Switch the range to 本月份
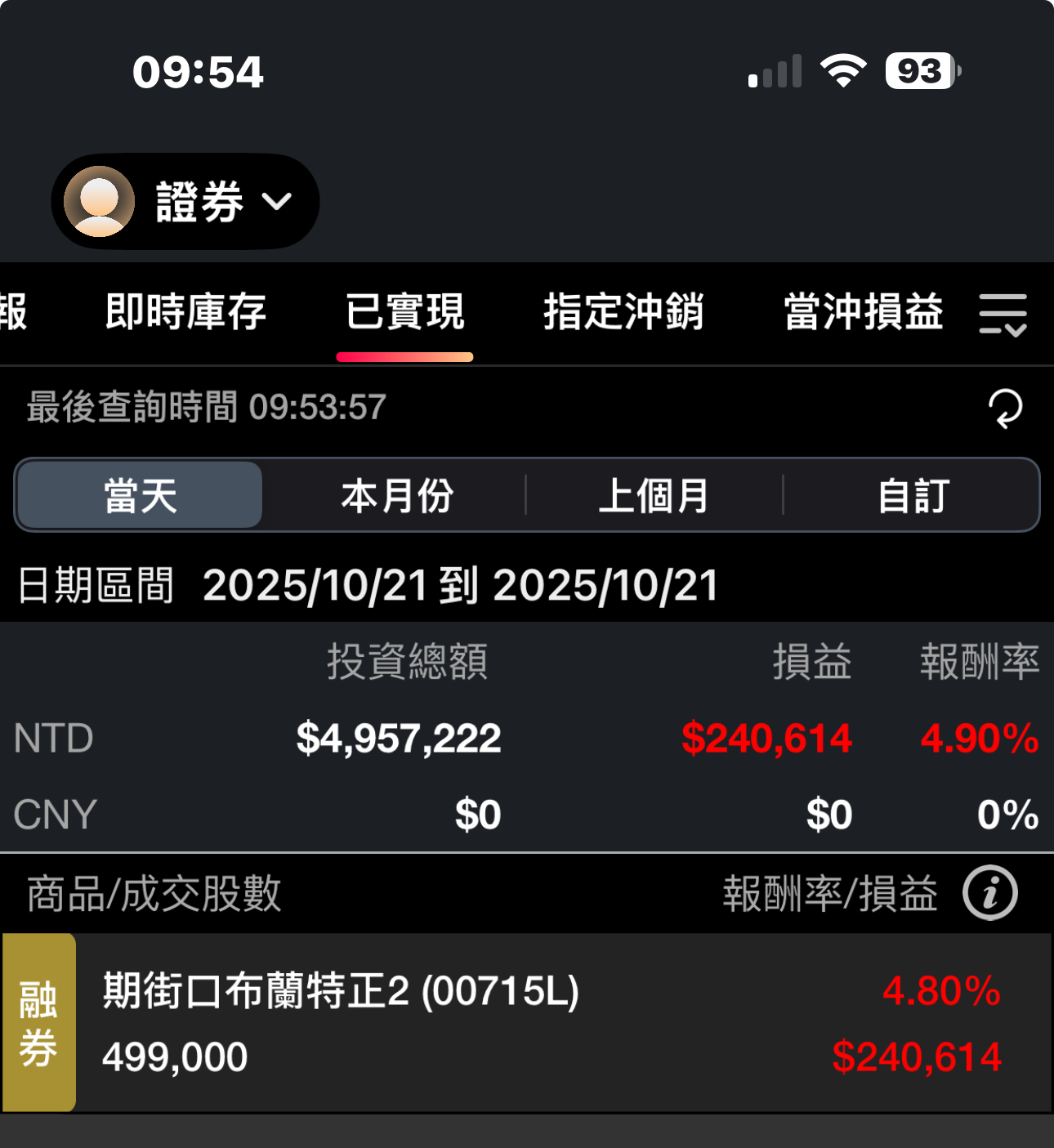The width and height of the screenshot is (1054, 1148). (397, 496)
